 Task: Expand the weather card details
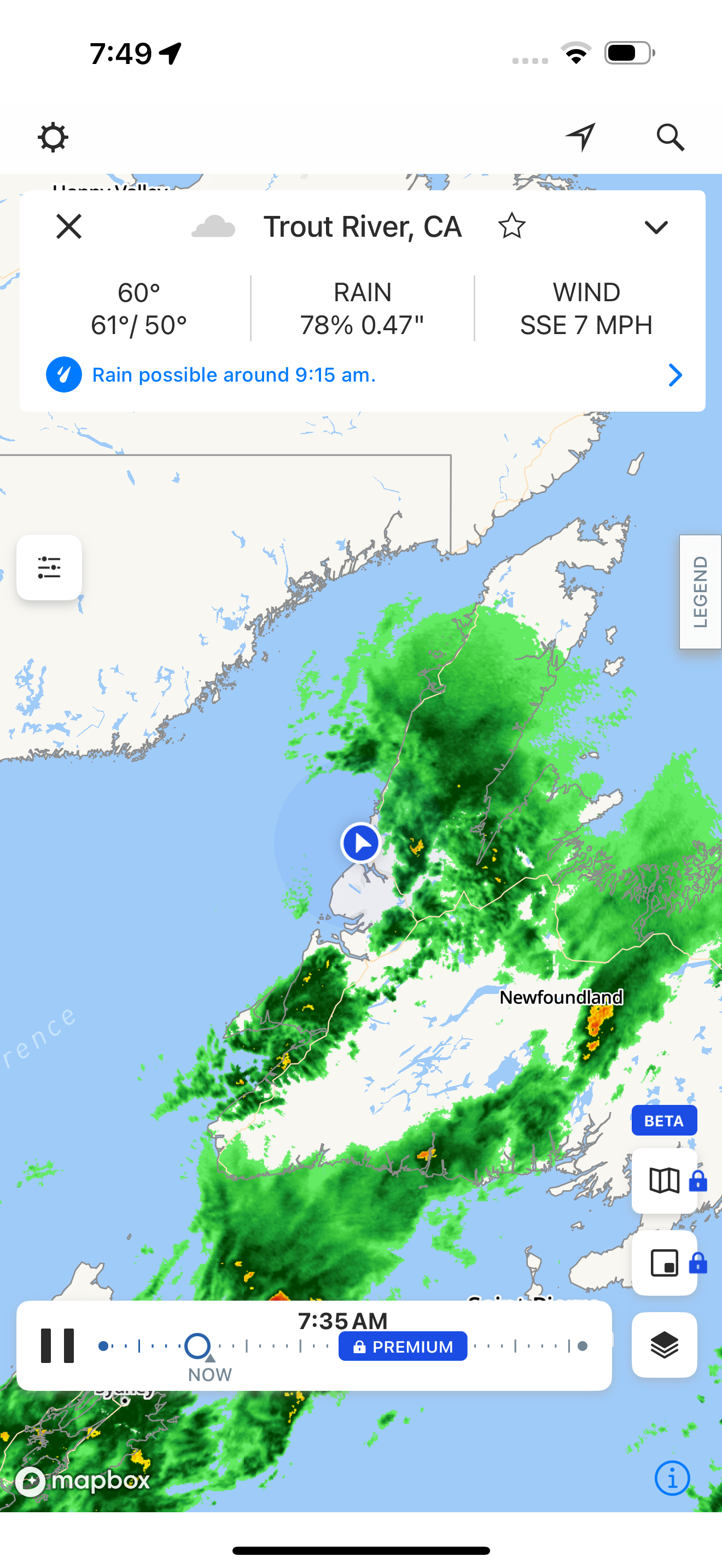click(656, 227)
